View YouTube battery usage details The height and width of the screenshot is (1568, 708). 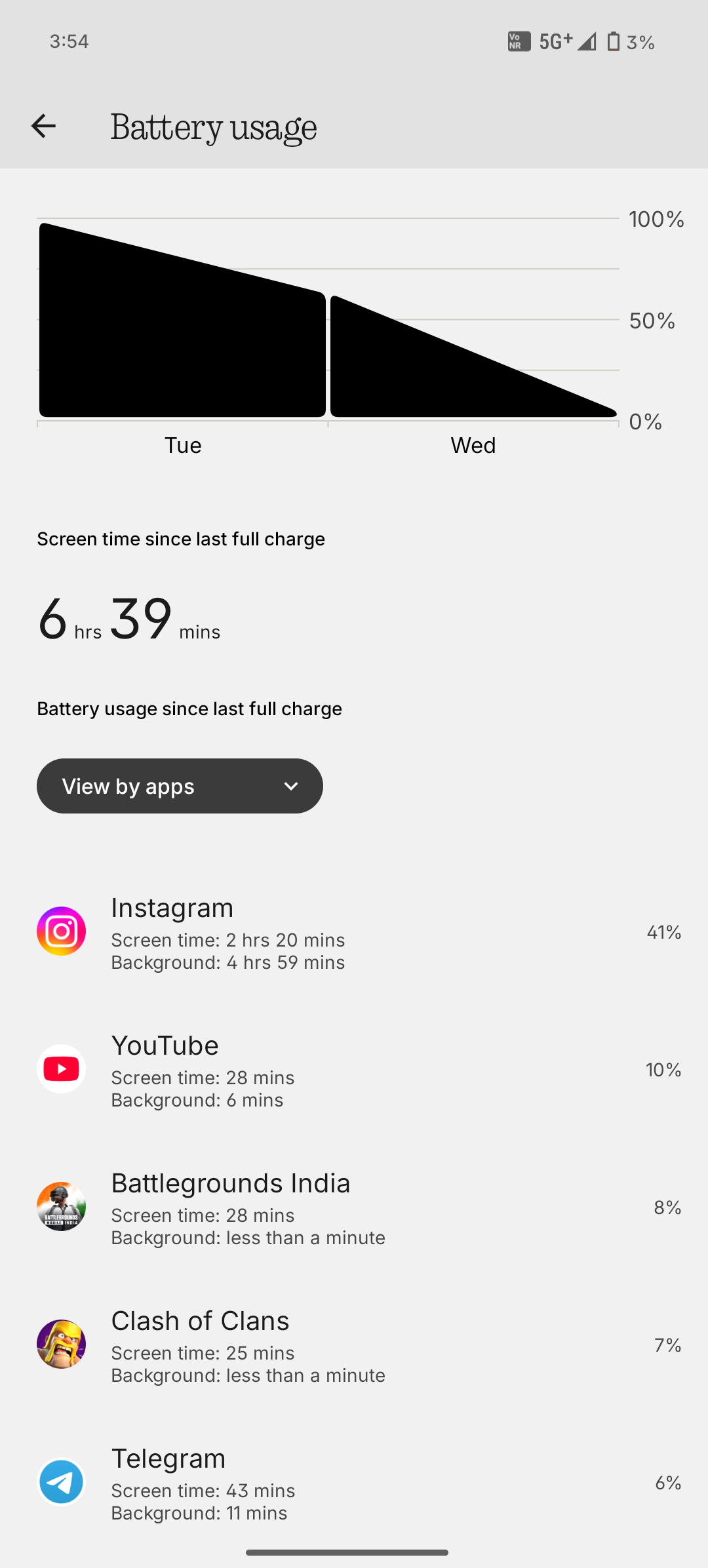coord(354,1070)
